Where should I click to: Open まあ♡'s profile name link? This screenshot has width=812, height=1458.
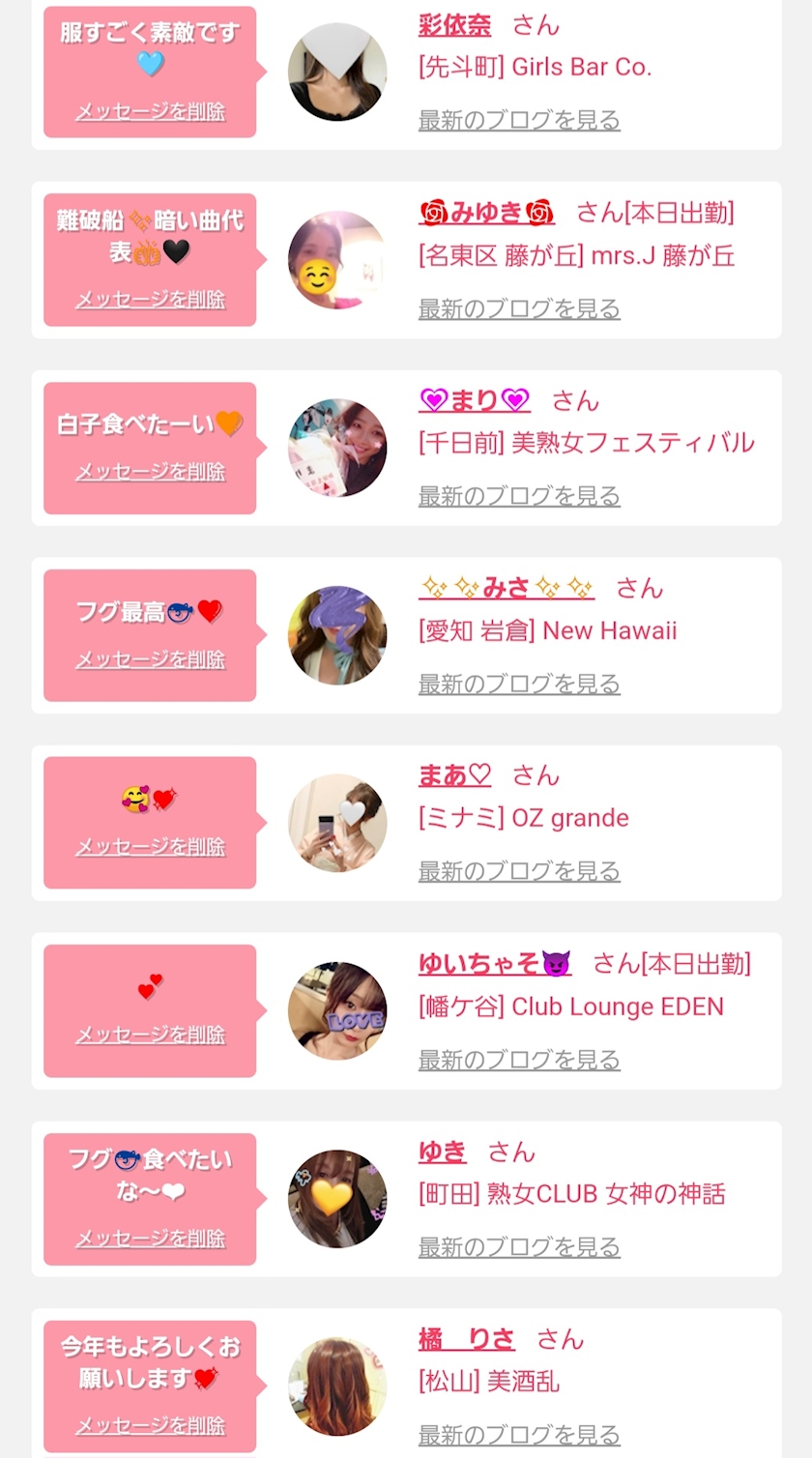click(454, 775)
